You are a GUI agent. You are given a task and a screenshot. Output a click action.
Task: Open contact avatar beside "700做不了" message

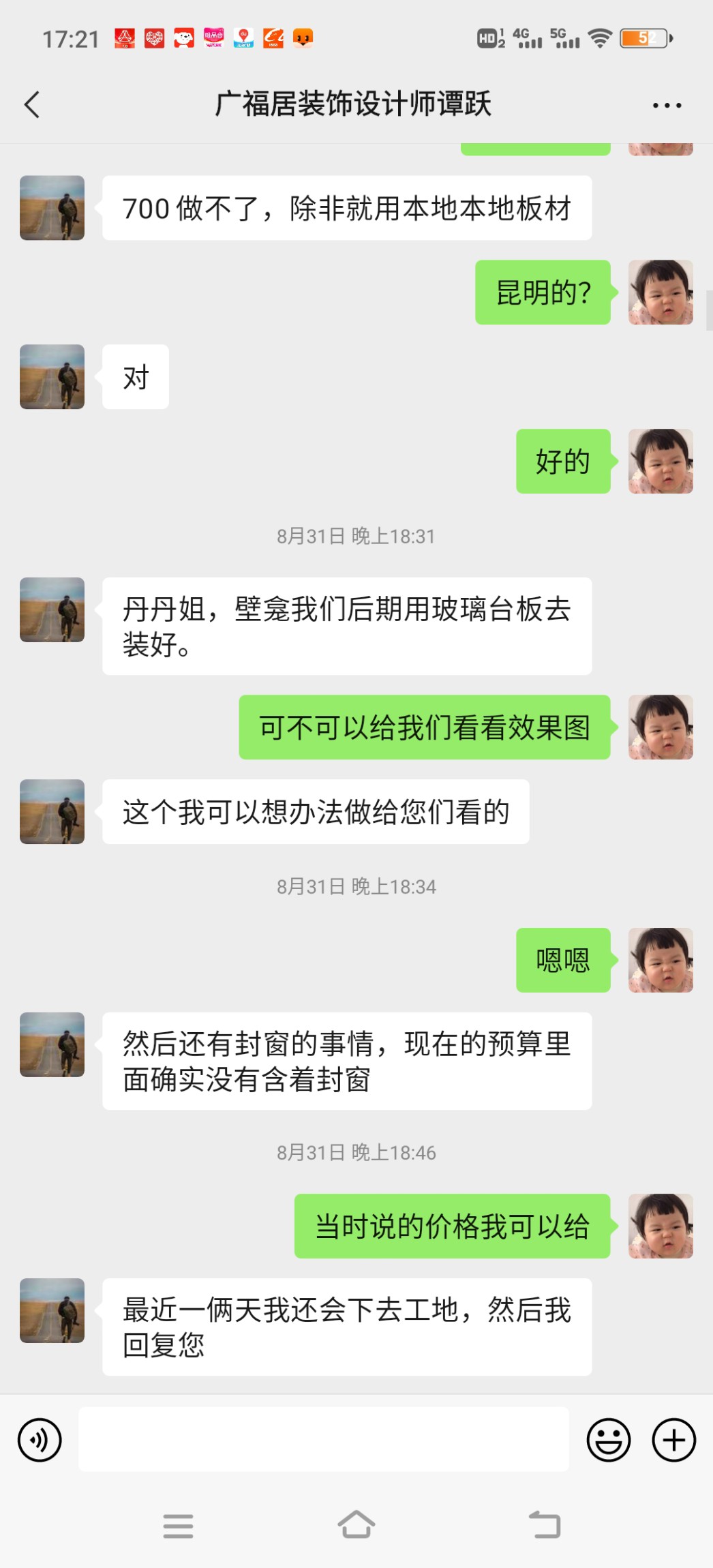(x=52, y=208)
